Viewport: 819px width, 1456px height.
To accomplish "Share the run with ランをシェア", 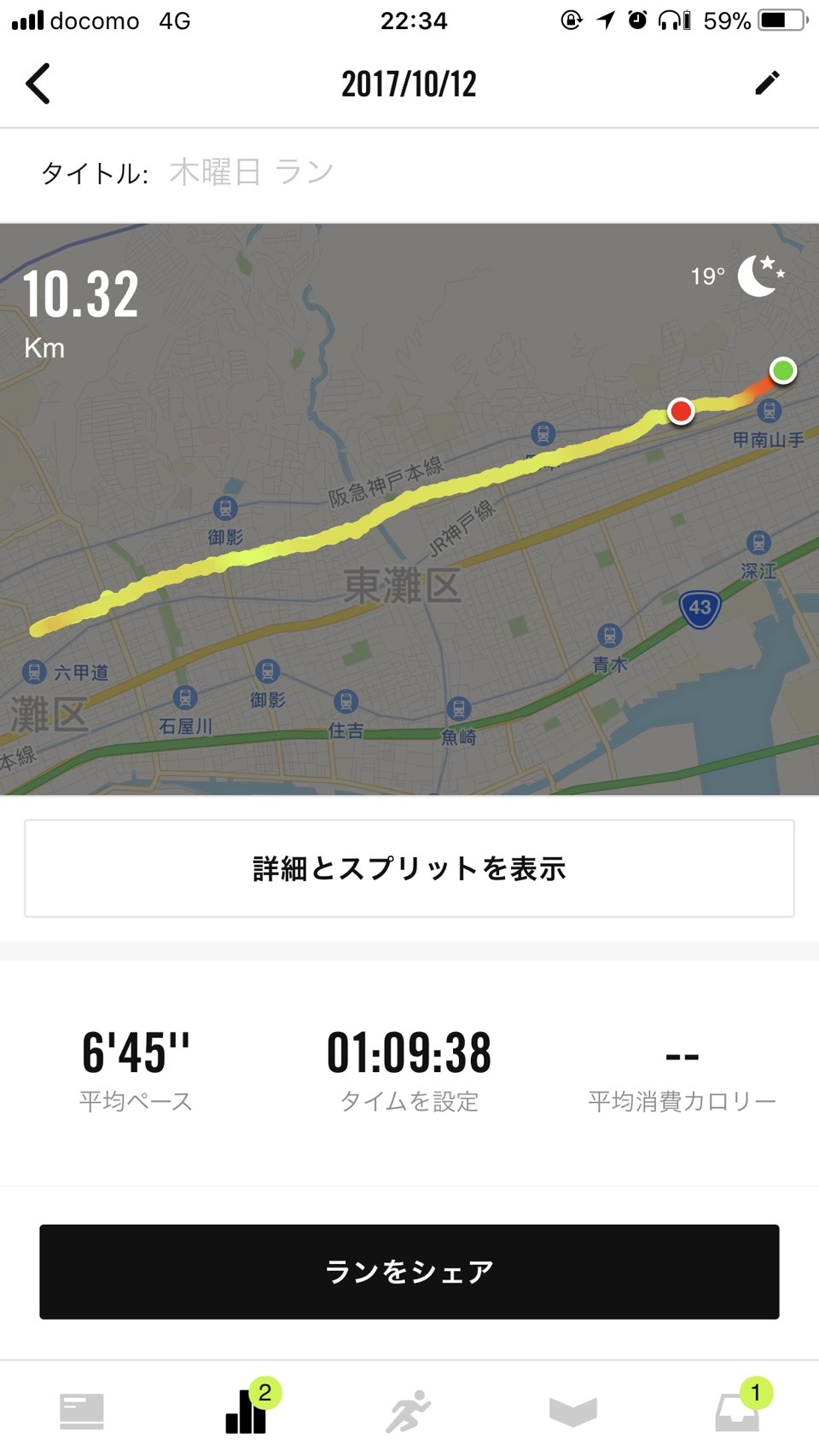I will point(409,1272).
